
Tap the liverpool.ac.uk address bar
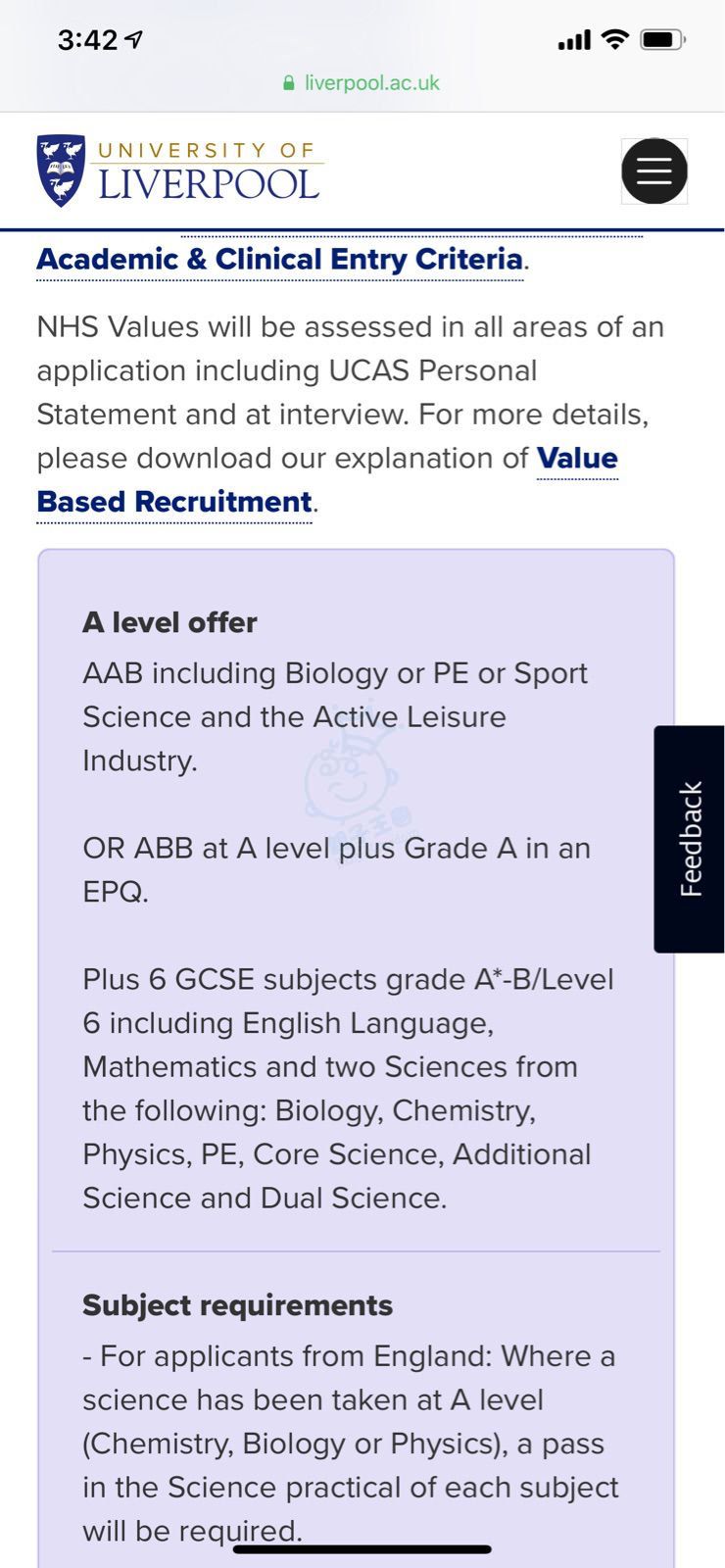[x=362, y=83]
